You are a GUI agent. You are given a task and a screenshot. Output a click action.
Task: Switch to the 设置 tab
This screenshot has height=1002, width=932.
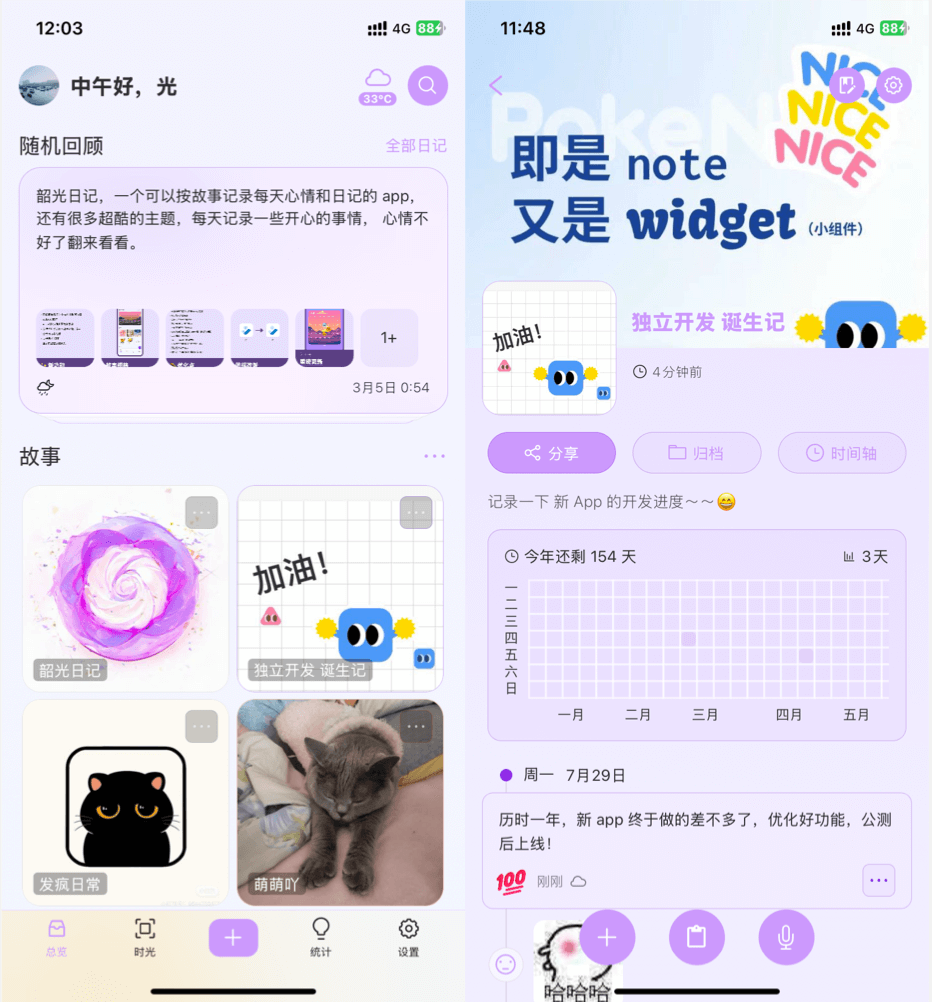408,937
